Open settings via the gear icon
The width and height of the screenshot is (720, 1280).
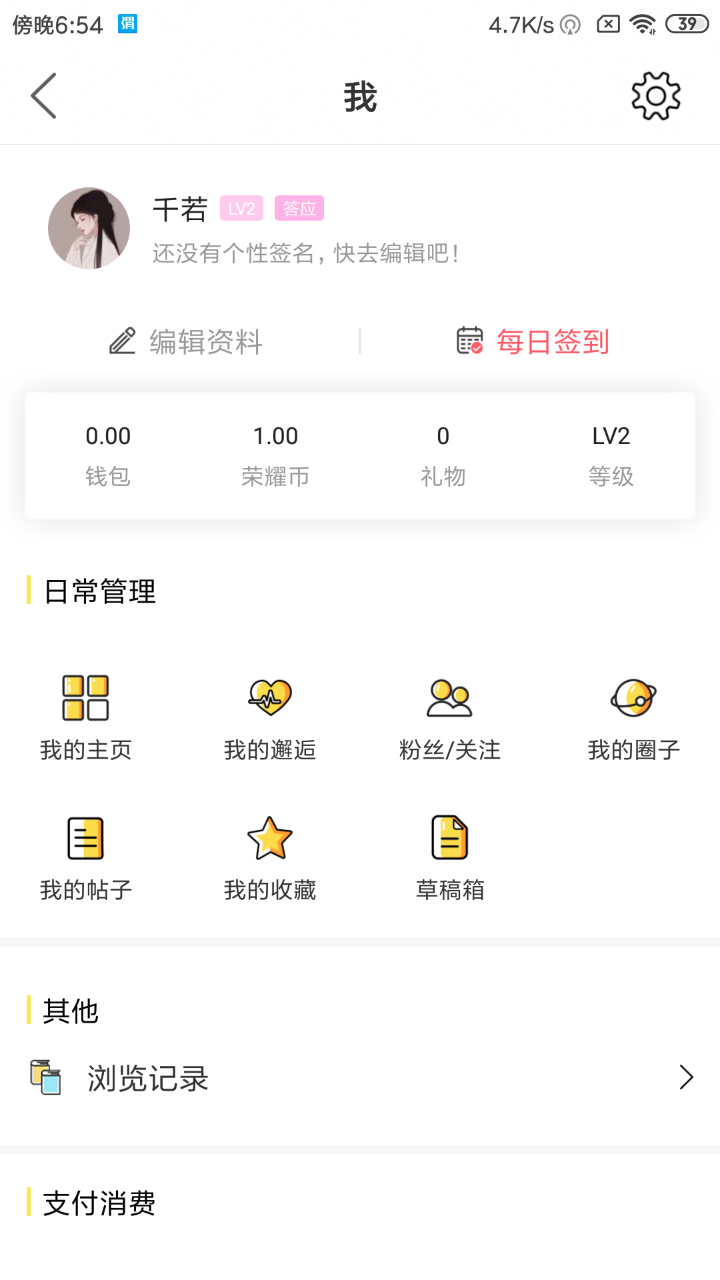pyautogui.click(x=656, y=96)
